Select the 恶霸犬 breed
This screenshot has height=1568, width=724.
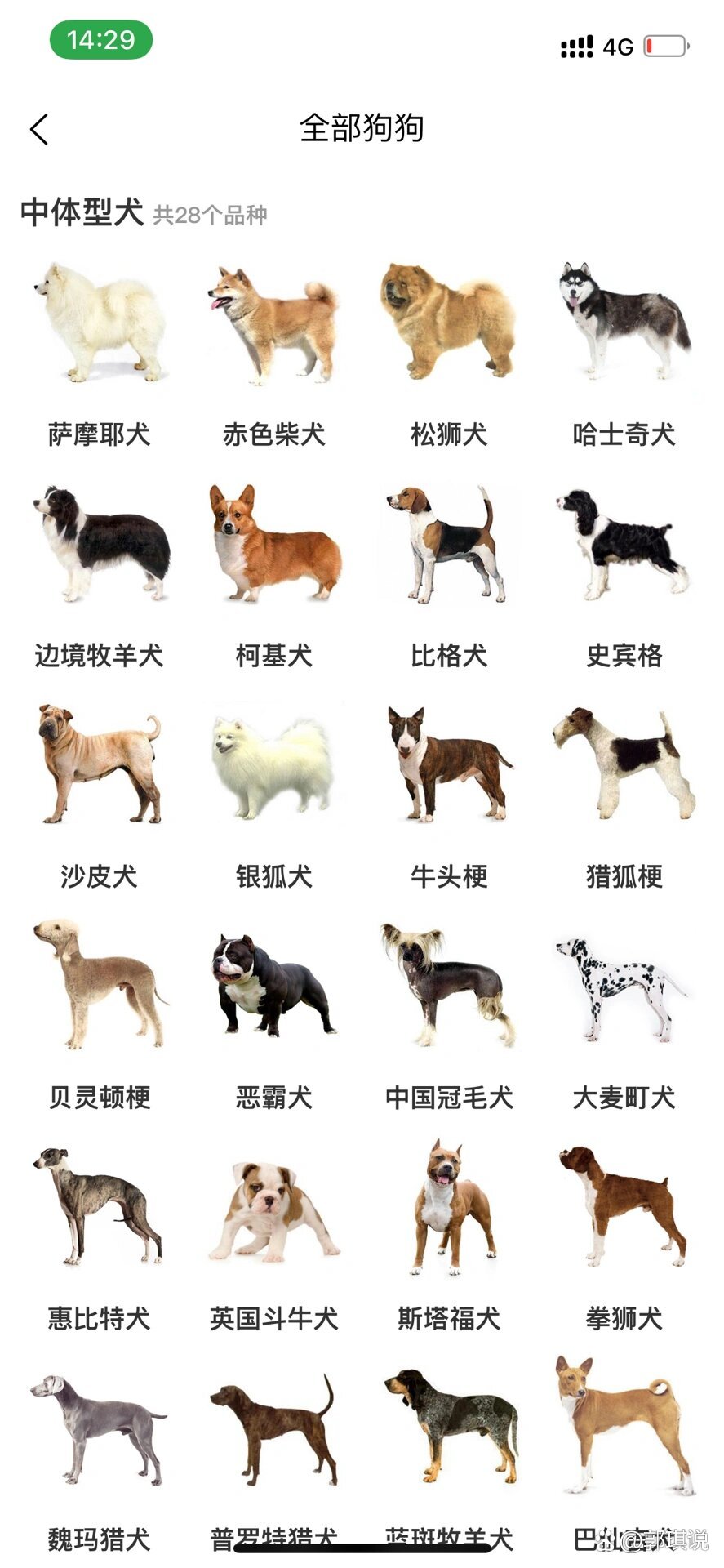tap(274, 1017)
